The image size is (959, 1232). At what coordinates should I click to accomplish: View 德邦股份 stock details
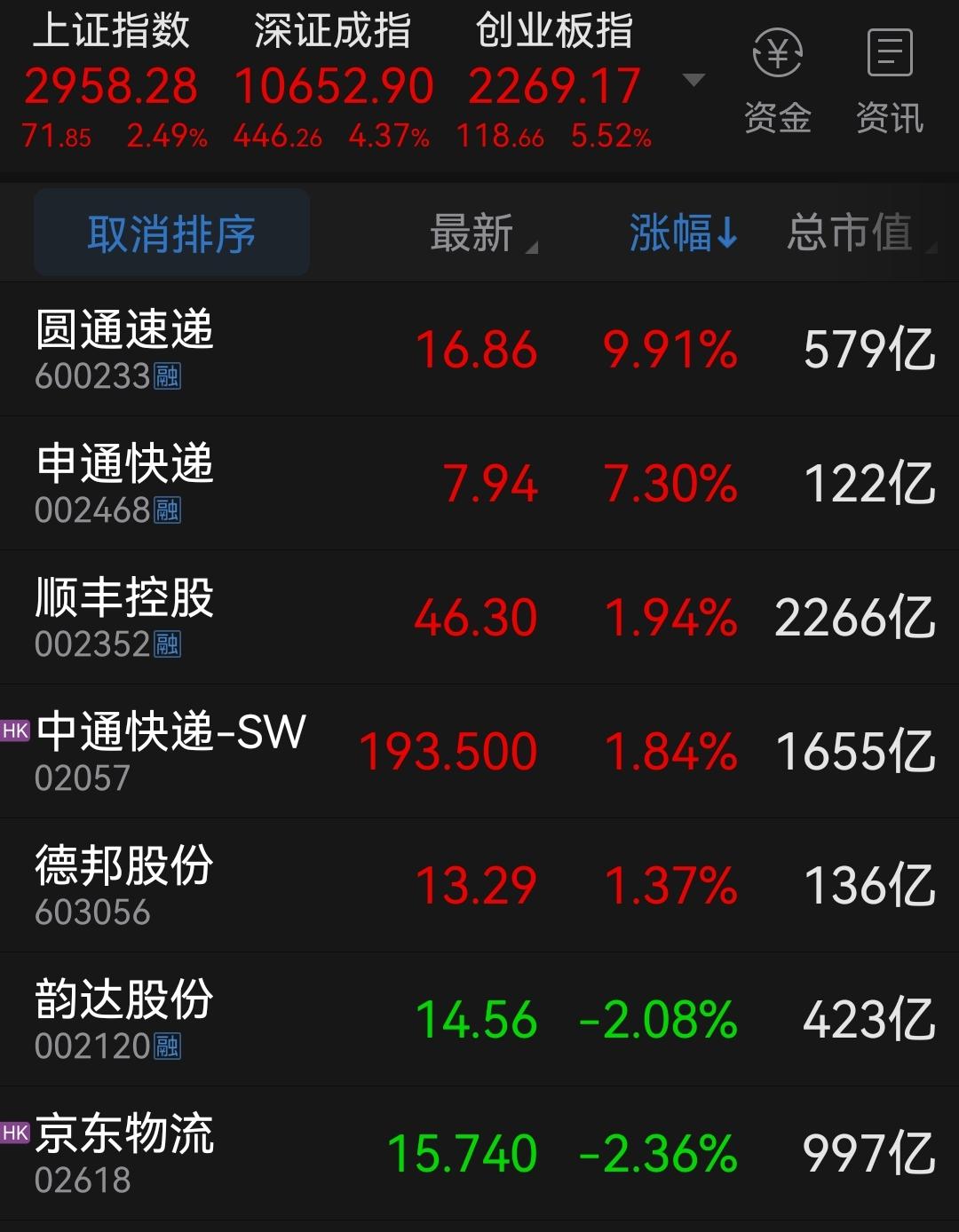tap(479, 886)
